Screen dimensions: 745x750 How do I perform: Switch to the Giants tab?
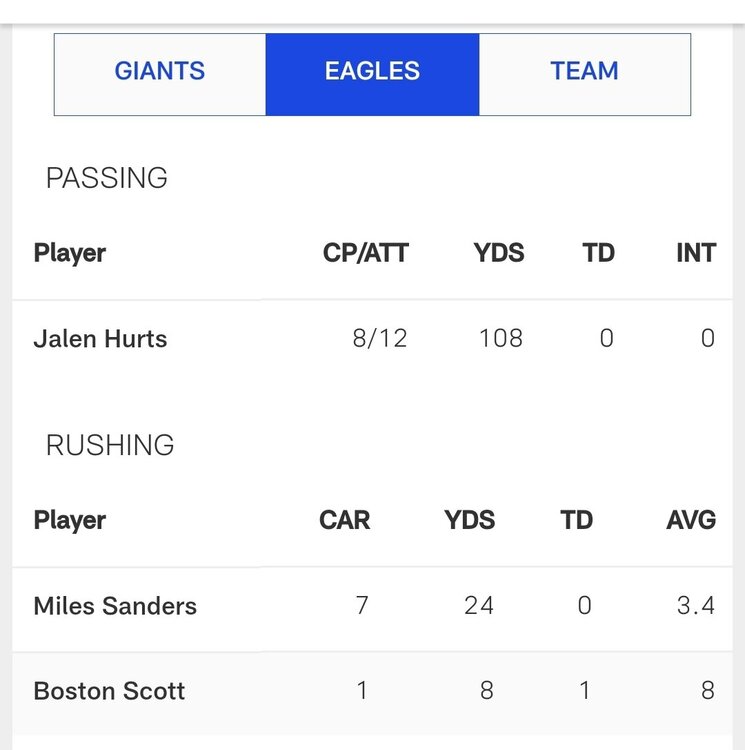click(x=160, y=72)
